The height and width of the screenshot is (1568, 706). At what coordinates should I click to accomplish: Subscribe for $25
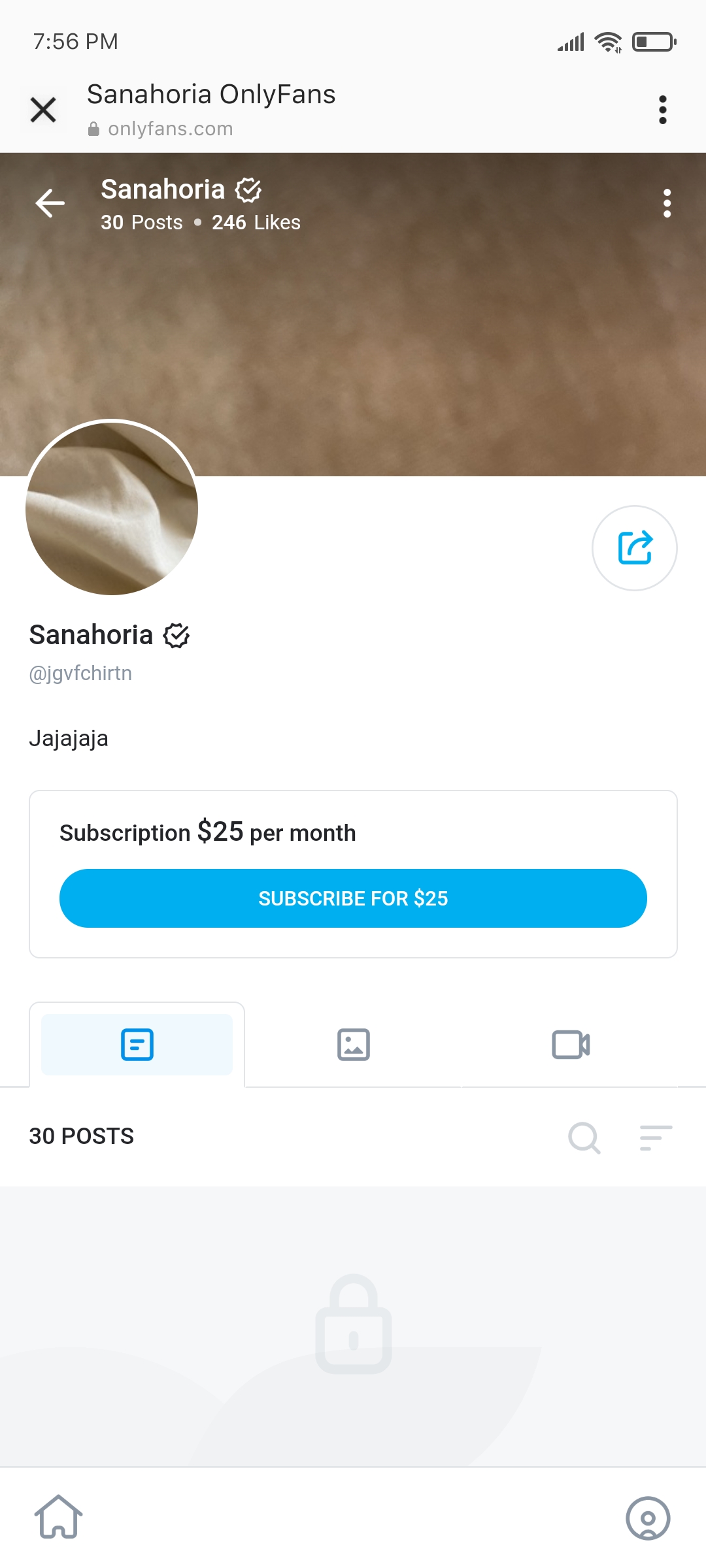point(353,898)
